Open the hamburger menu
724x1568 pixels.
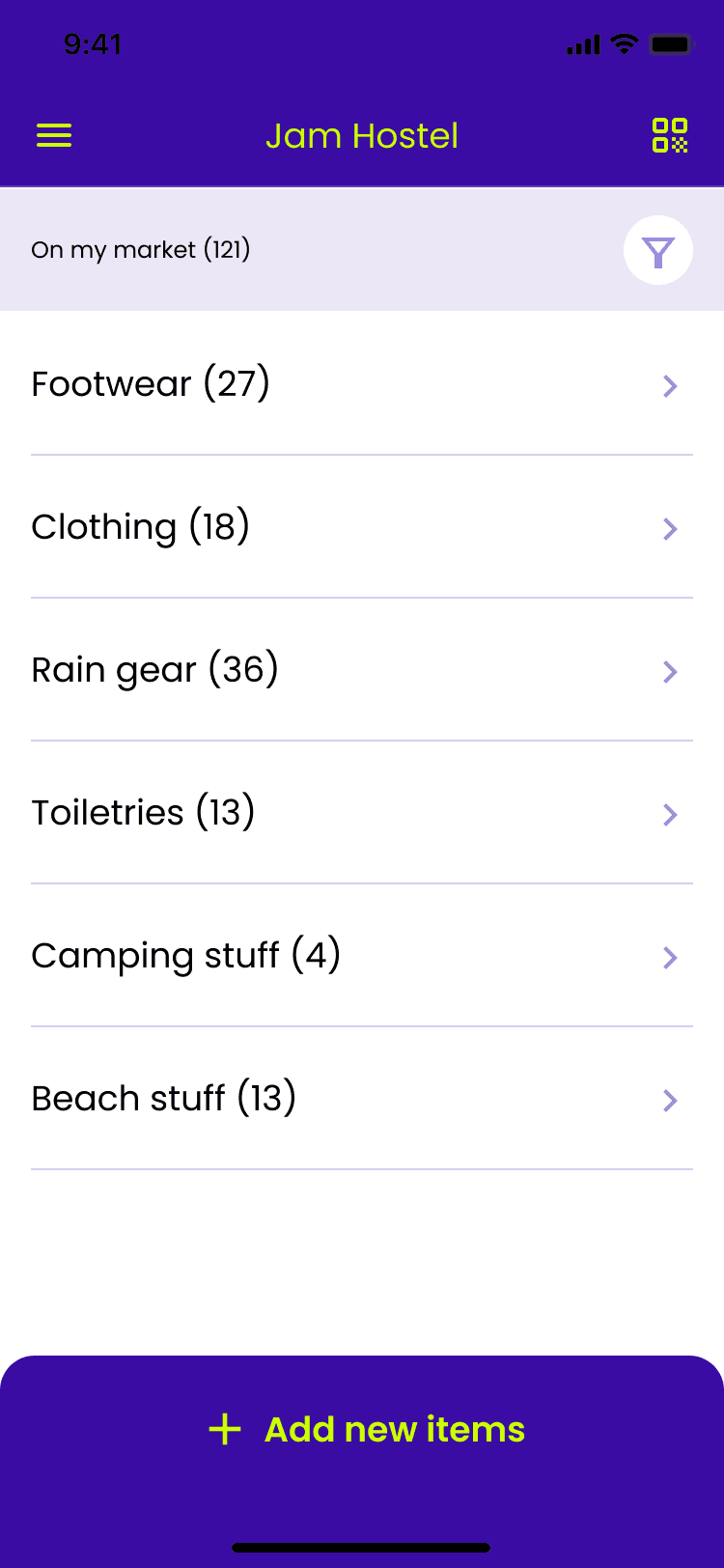[x=54, y=136]
